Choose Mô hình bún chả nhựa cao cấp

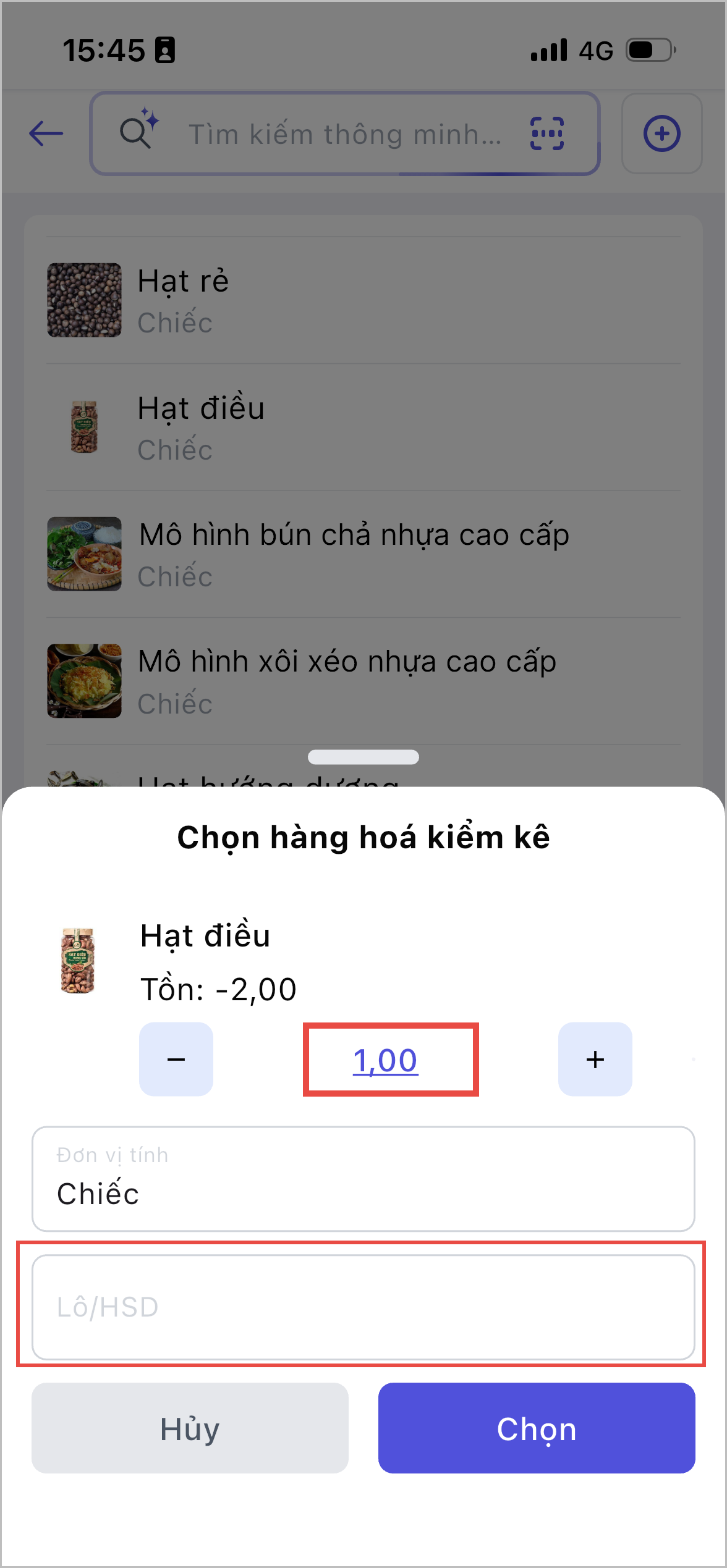[x=363, y=554]
